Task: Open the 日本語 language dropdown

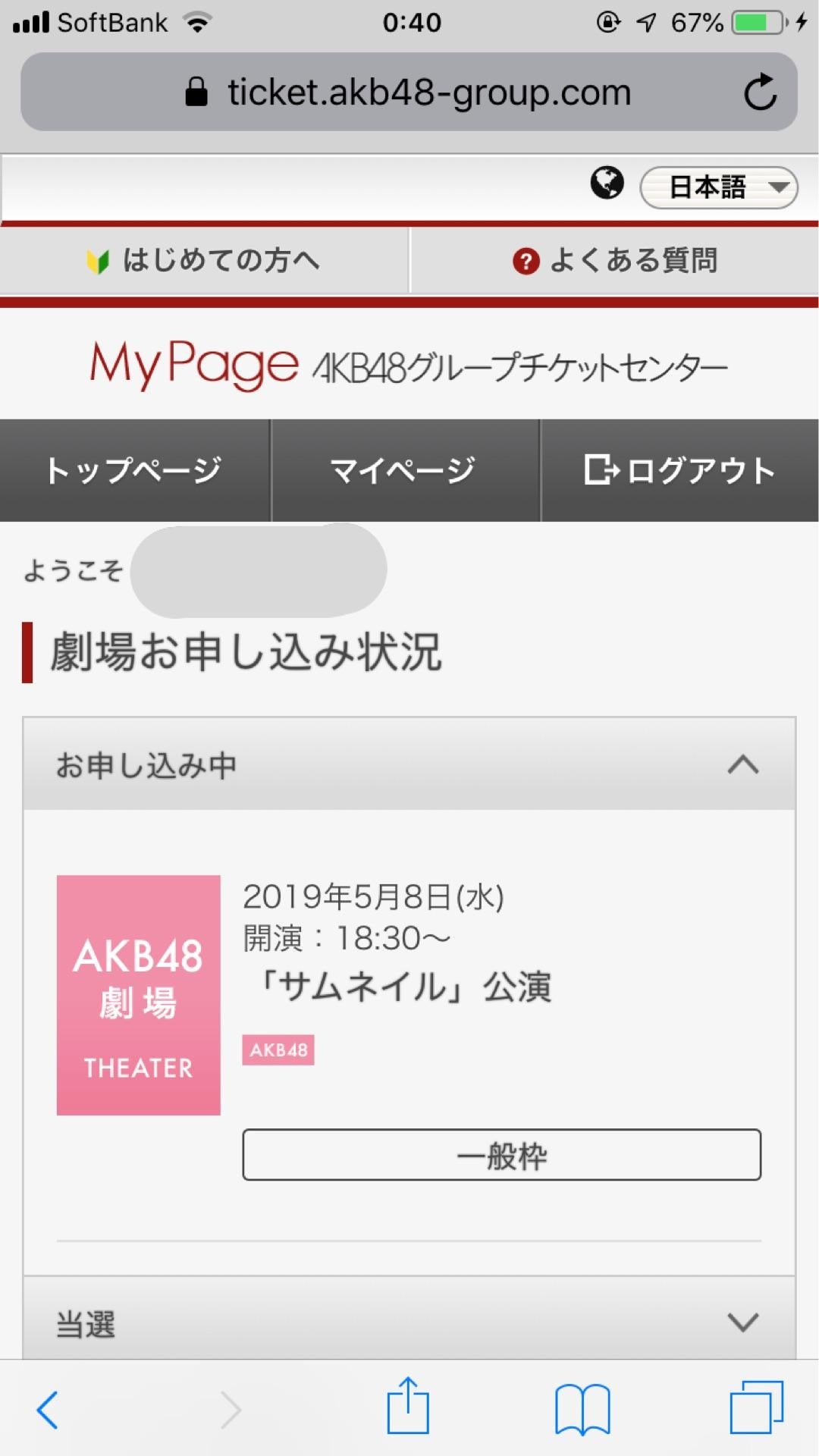Action: pyautogui.click(x=718, y=187)
